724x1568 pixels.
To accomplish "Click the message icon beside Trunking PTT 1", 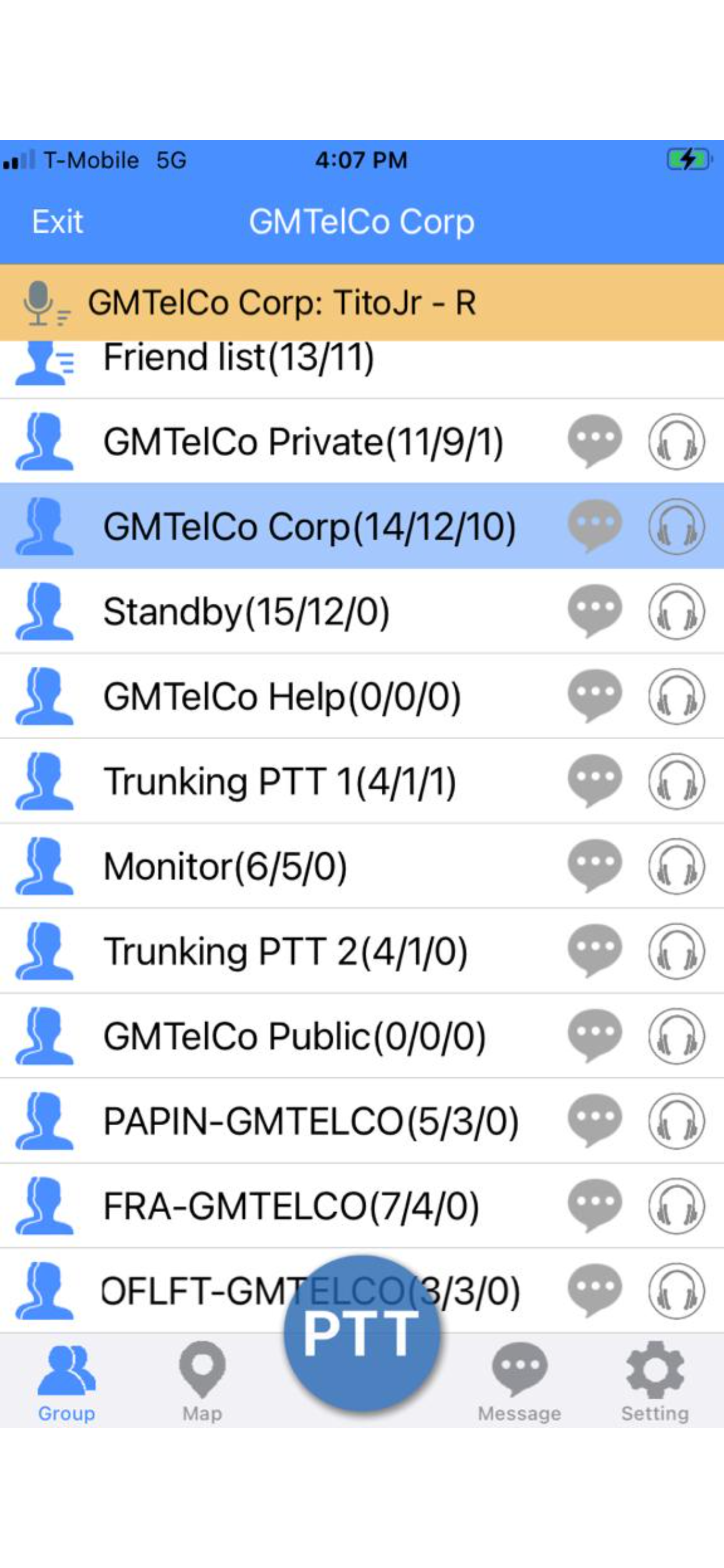I will point(595,781).
